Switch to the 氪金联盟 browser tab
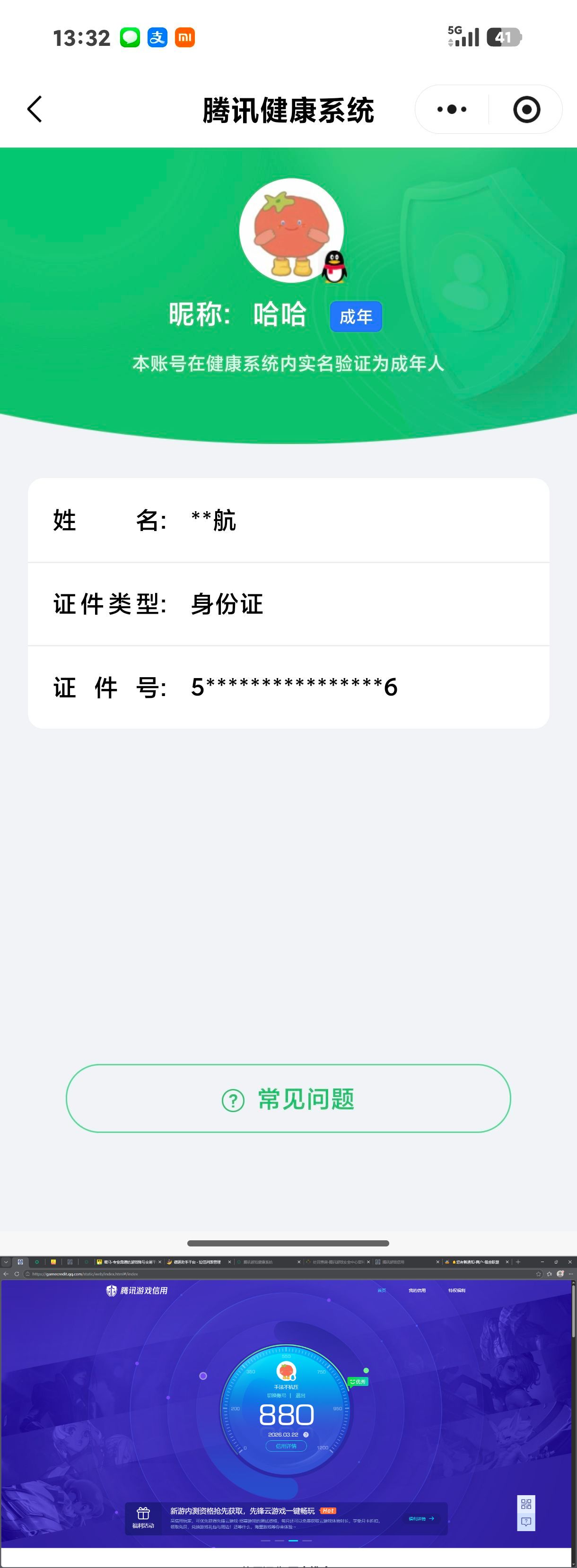Screen dimensions: 577x1568 coord(478,1263)
